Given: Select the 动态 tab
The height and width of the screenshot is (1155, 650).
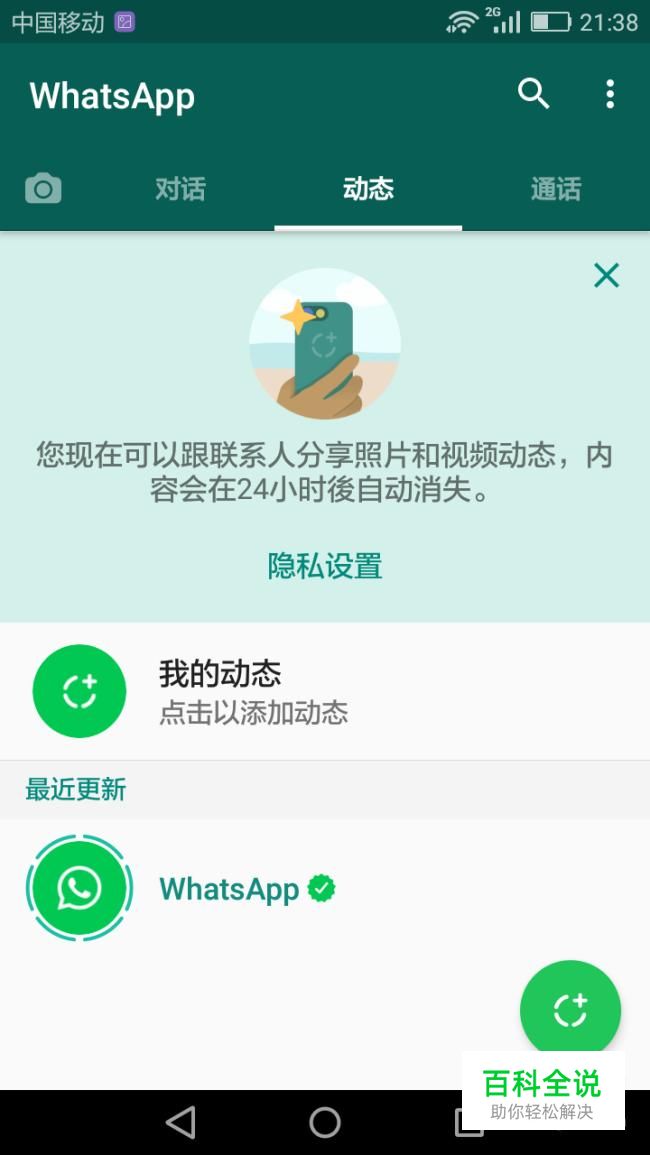Looking at the screenshot, I should 368,188.
